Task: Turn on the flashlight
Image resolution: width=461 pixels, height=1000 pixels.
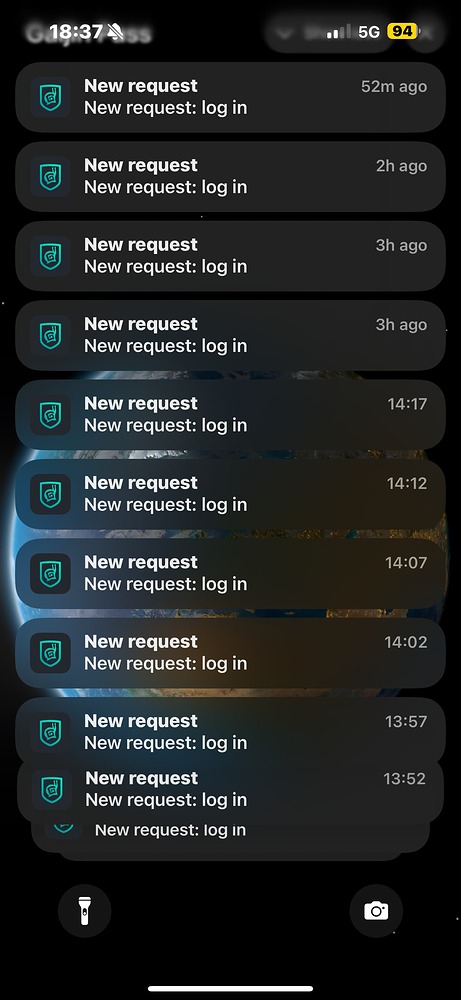Action: click(x=85, y=911)
